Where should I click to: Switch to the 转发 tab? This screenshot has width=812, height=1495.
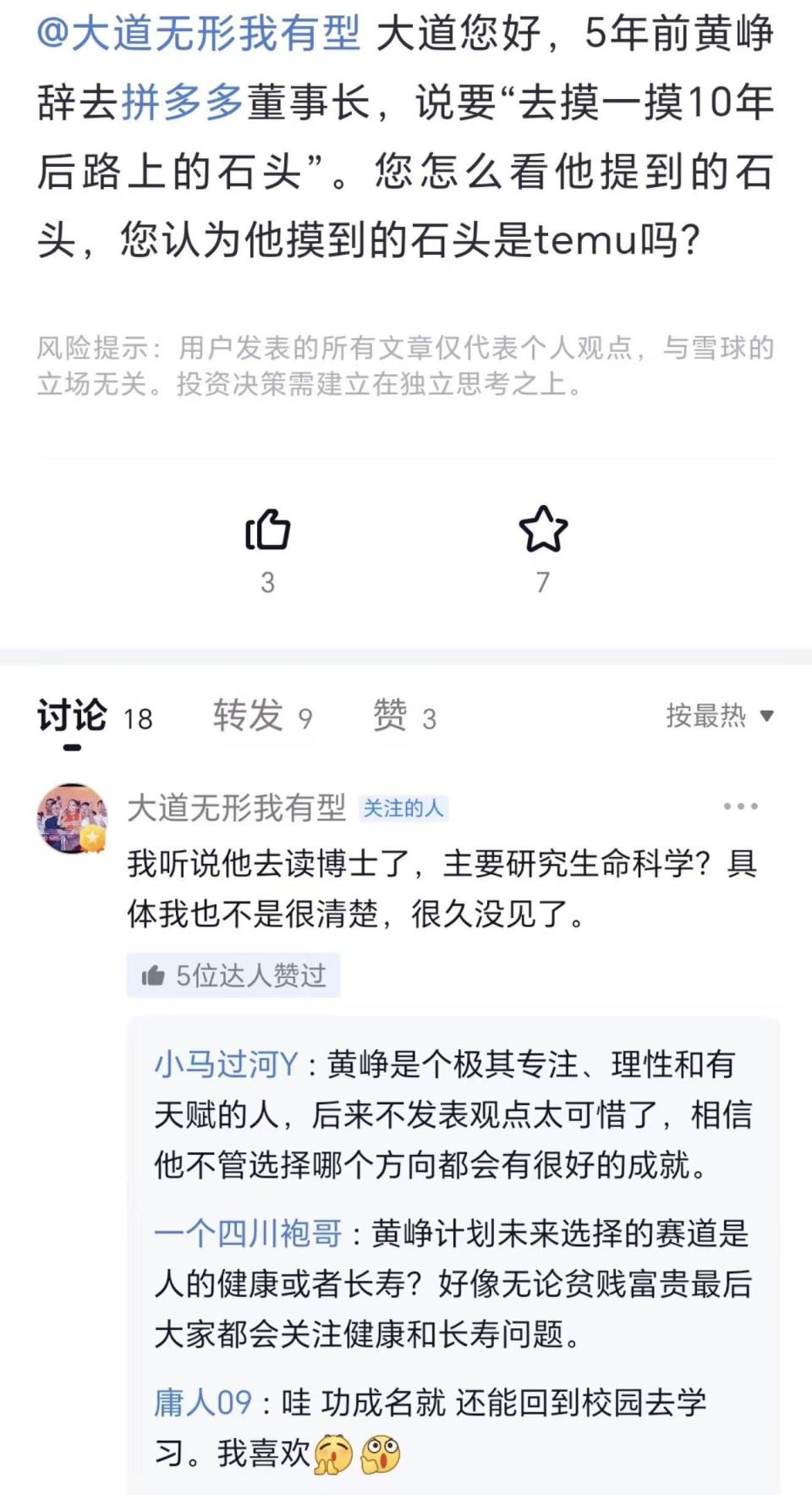[250, 715]
